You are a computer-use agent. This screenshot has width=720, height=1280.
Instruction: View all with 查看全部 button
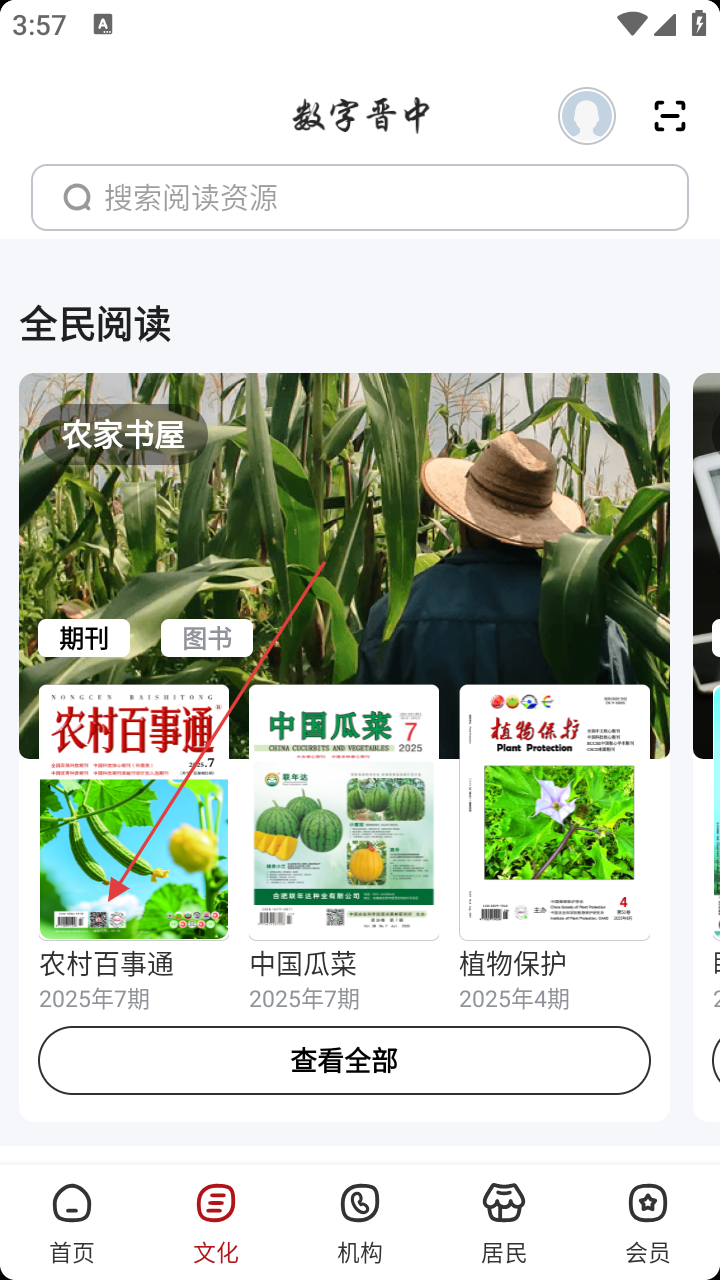pyautogui.click(x=344, y=1060)
